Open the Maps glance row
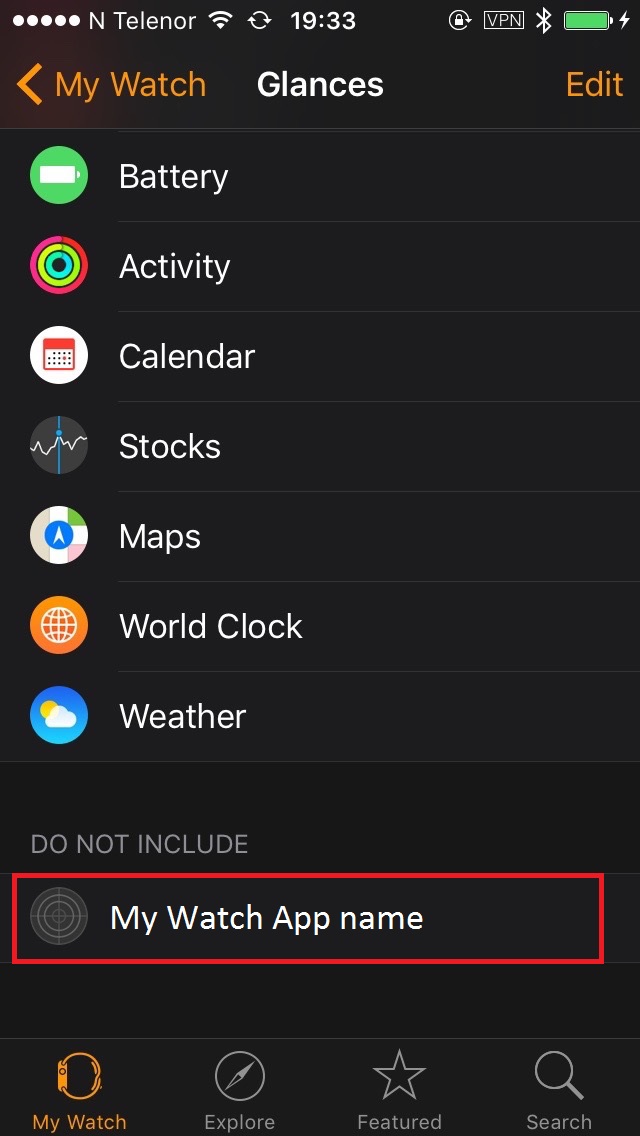Viewport: 640px width, 1136px height. [x=320, y=537]
